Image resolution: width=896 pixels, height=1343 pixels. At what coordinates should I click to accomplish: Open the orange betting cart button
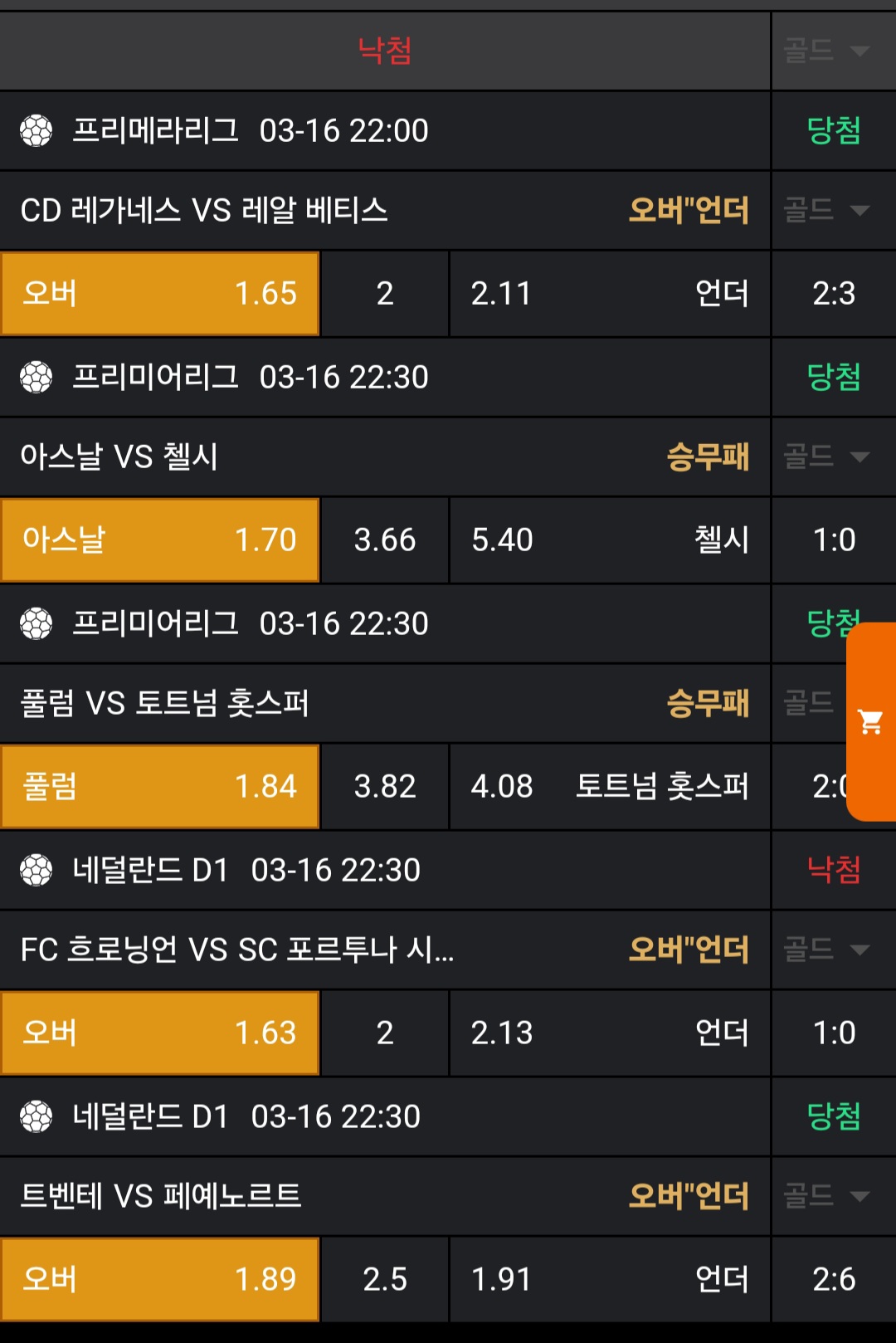tap(870, 722)
